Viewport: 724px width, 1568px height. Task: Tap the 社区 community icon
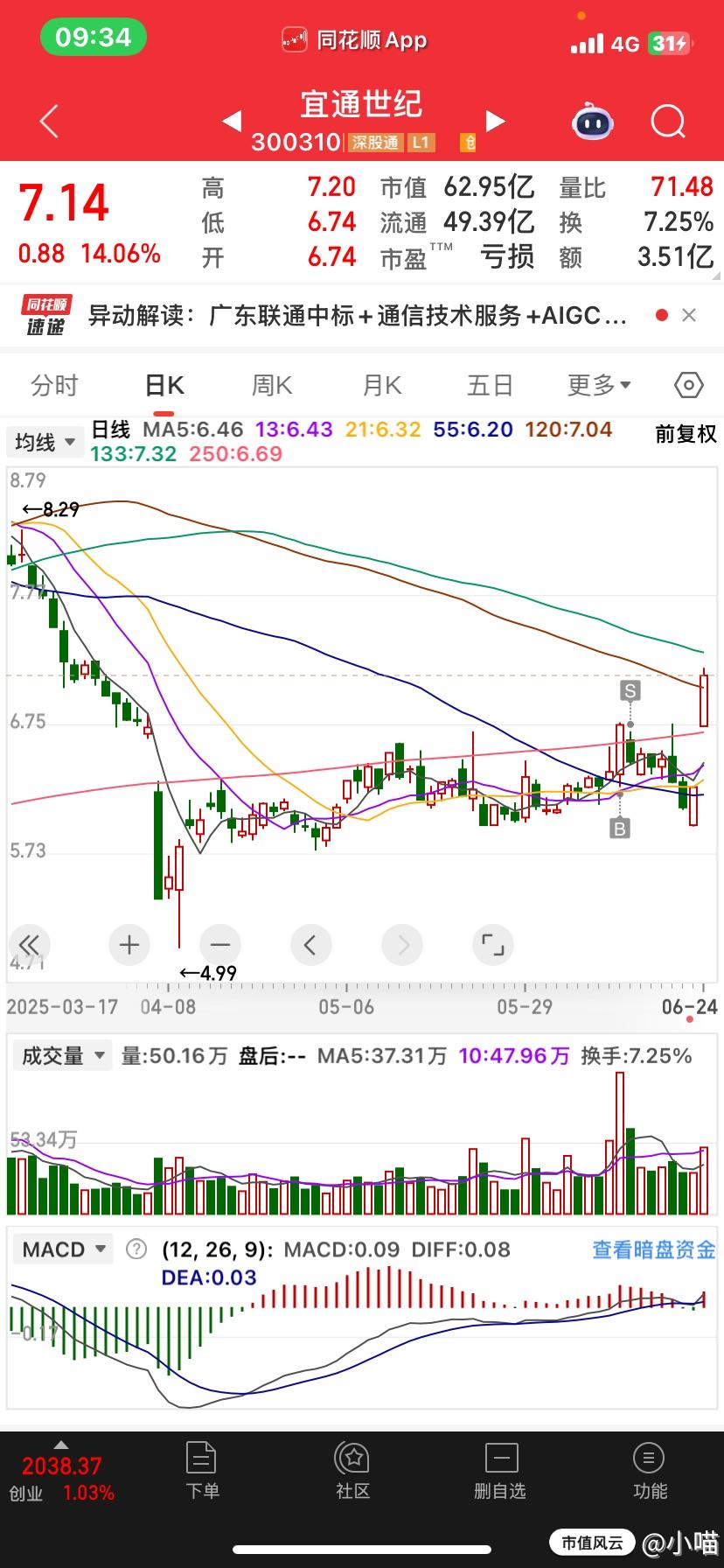pyautogui.click(x=352, y=1473)
